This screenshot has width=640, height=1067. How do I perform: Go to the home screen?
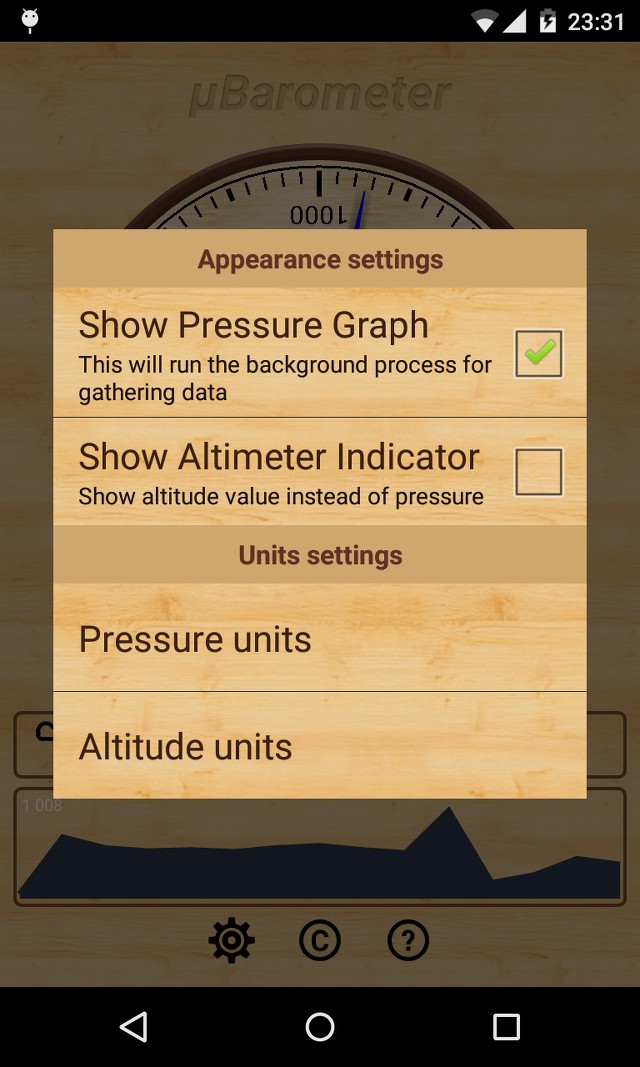(x=320, y=1027)
